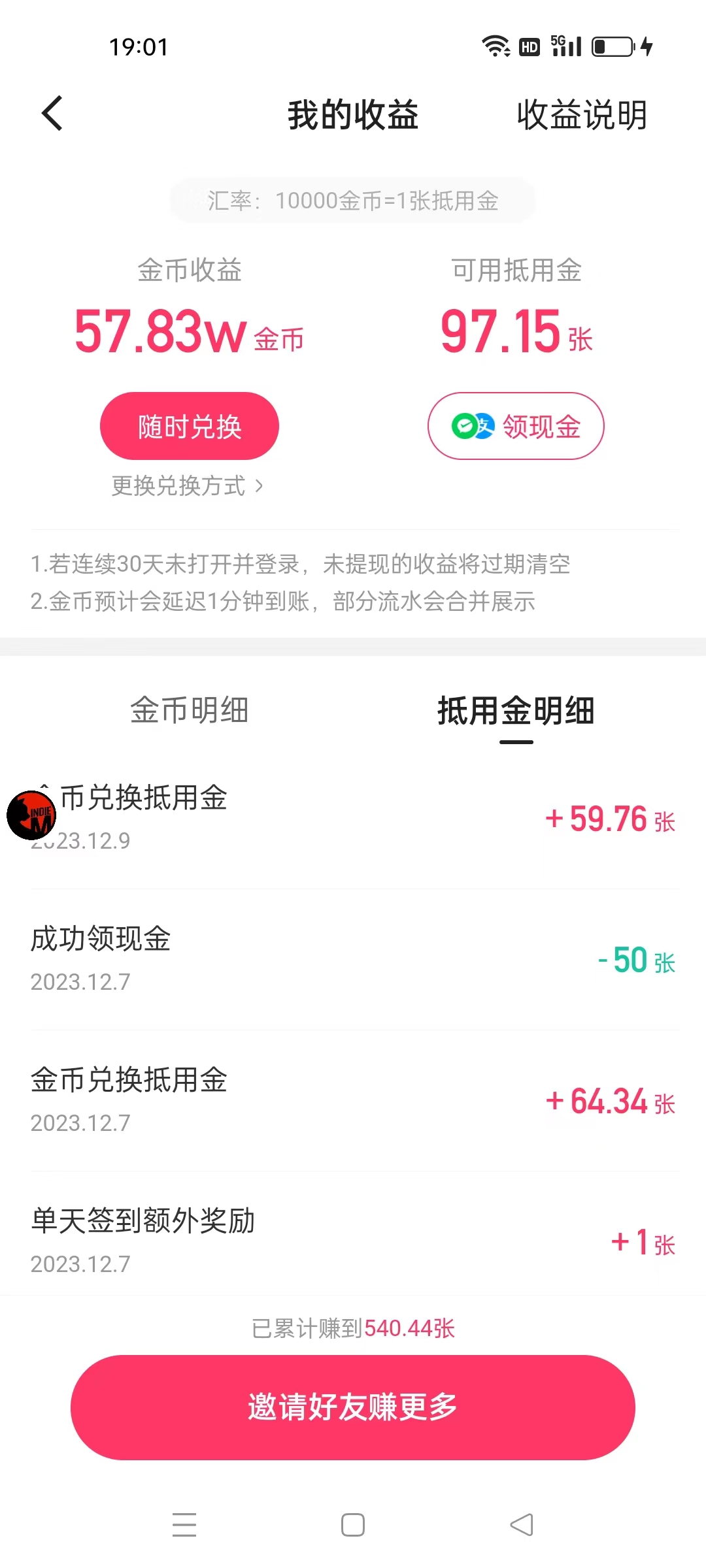Tap the HD indicator in status bar
This screenshot has height=1568, width=706.
529,46
